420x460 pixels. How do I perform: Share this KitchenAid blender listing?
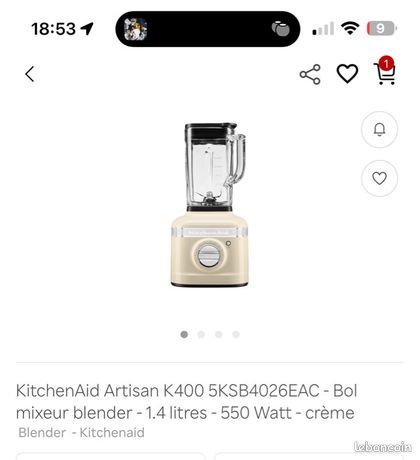[x=310, y=74]
